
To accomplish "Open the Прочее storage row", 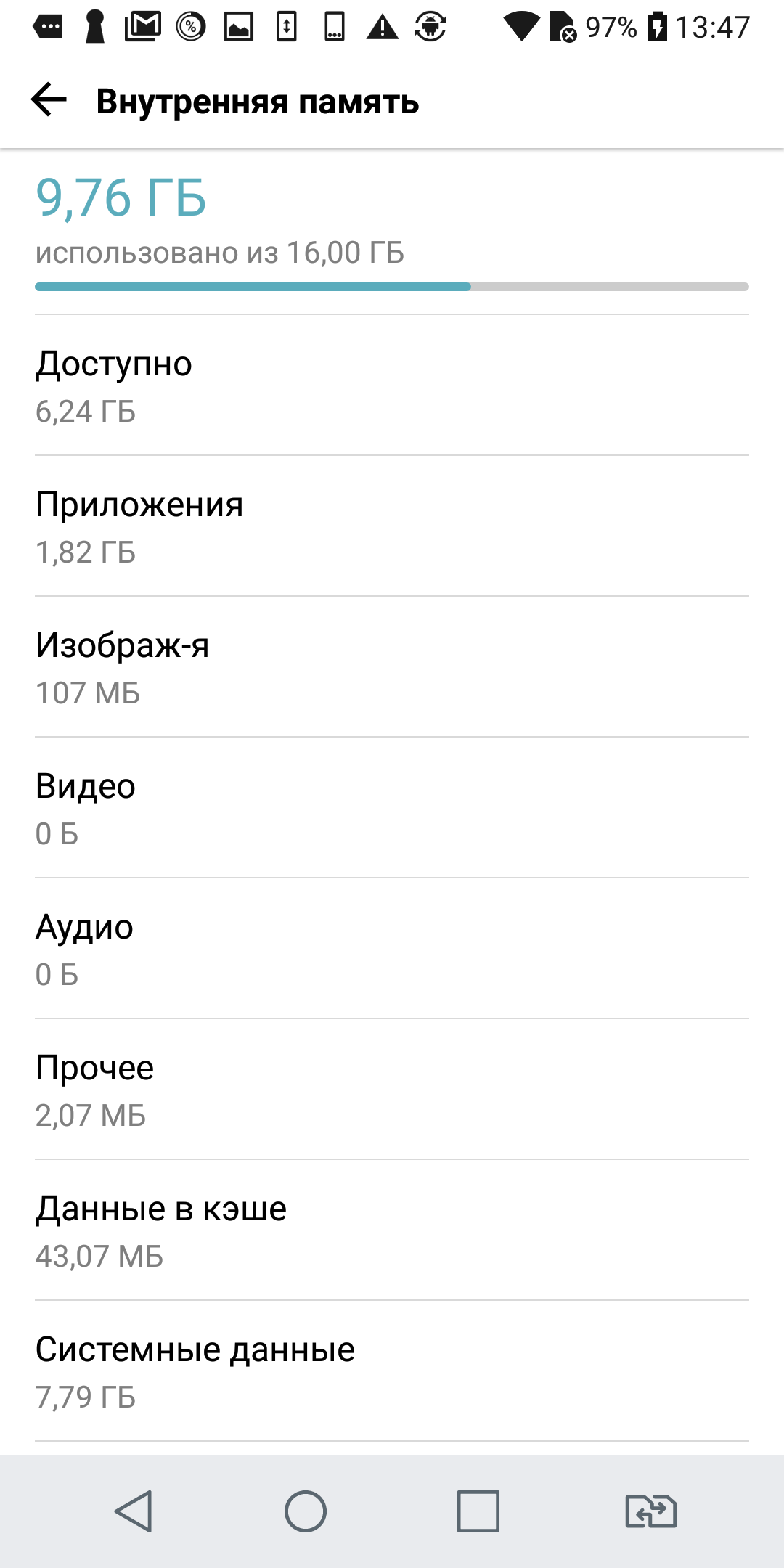I will point(392,1090).
